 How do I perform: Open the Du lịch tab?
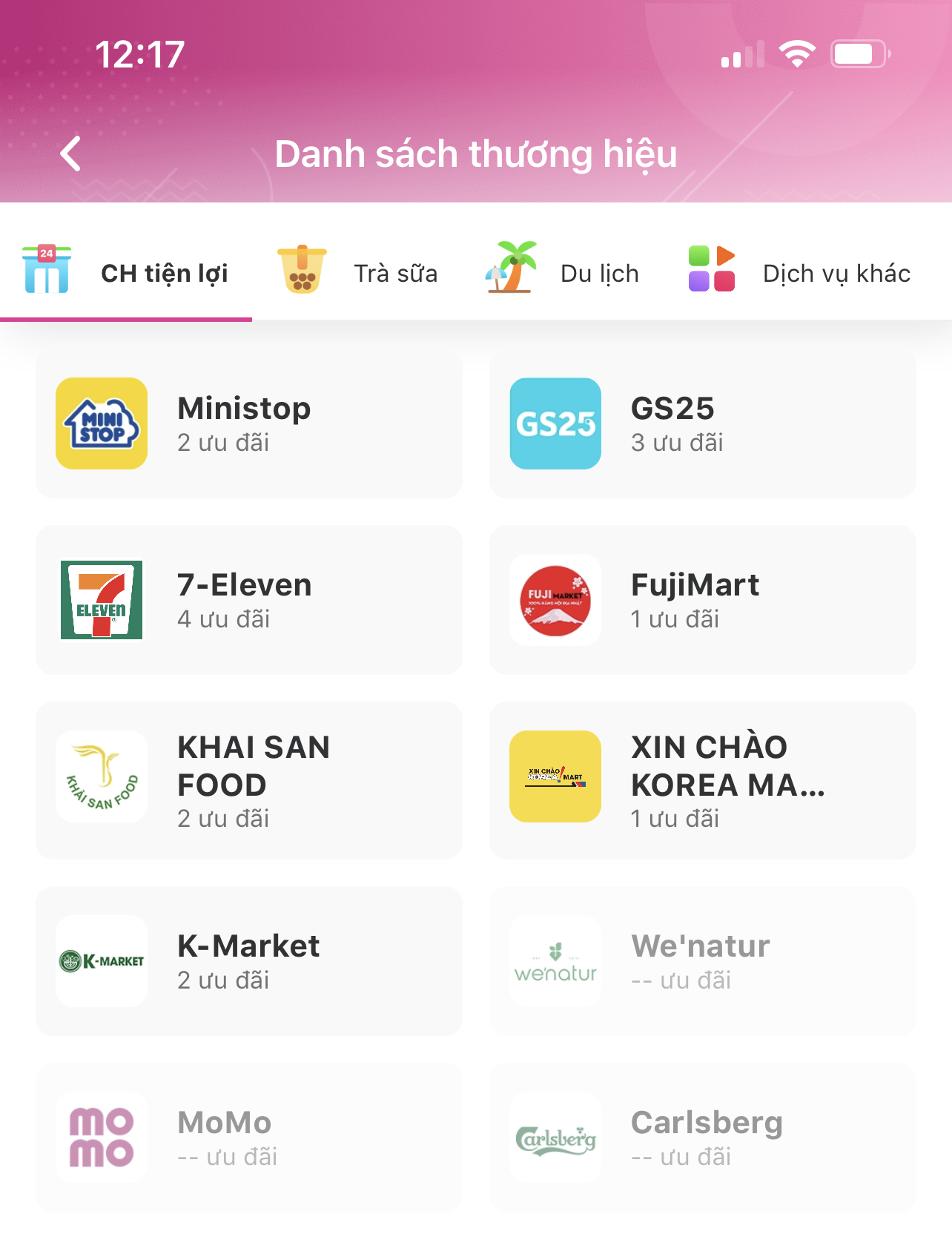[601, 273]
